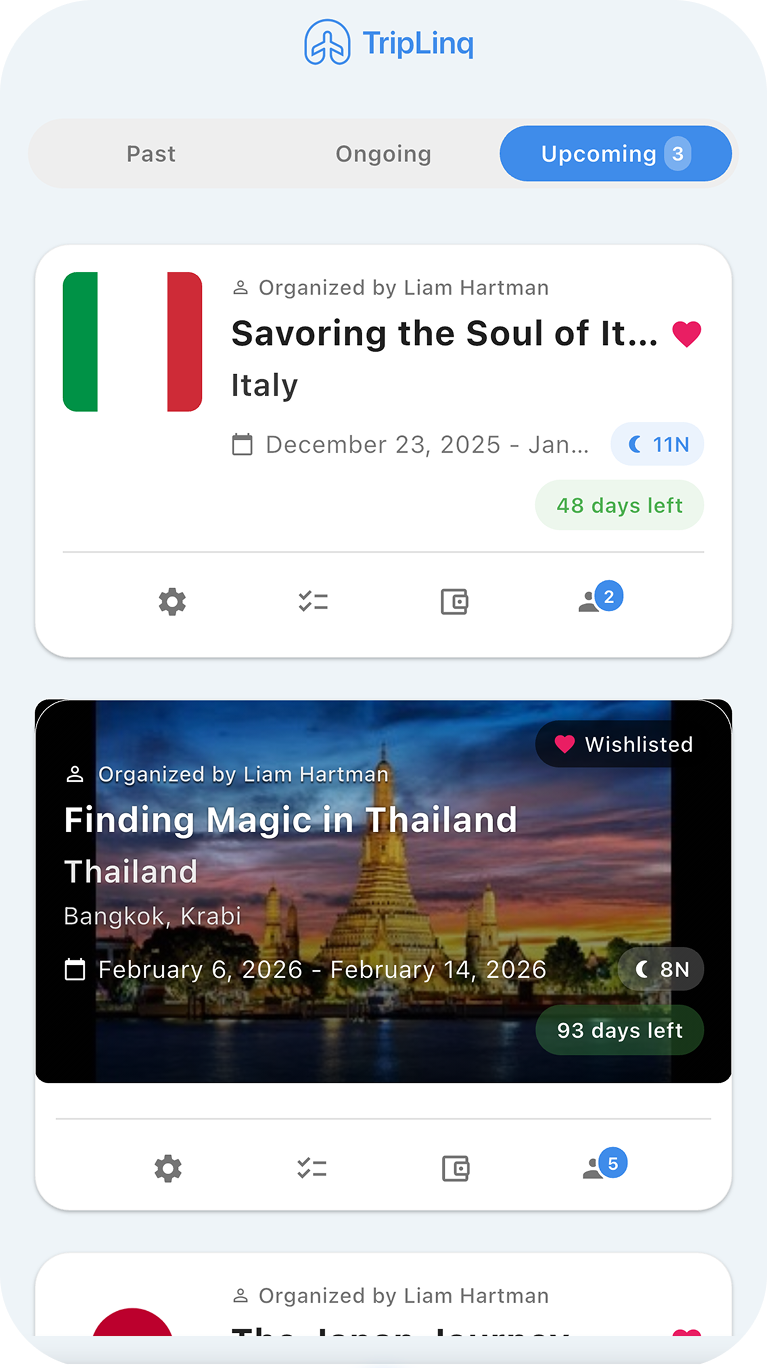Open the expense wallet icon on Thailand trip
Screen dimensions: 767x1368
point(455,1168)
